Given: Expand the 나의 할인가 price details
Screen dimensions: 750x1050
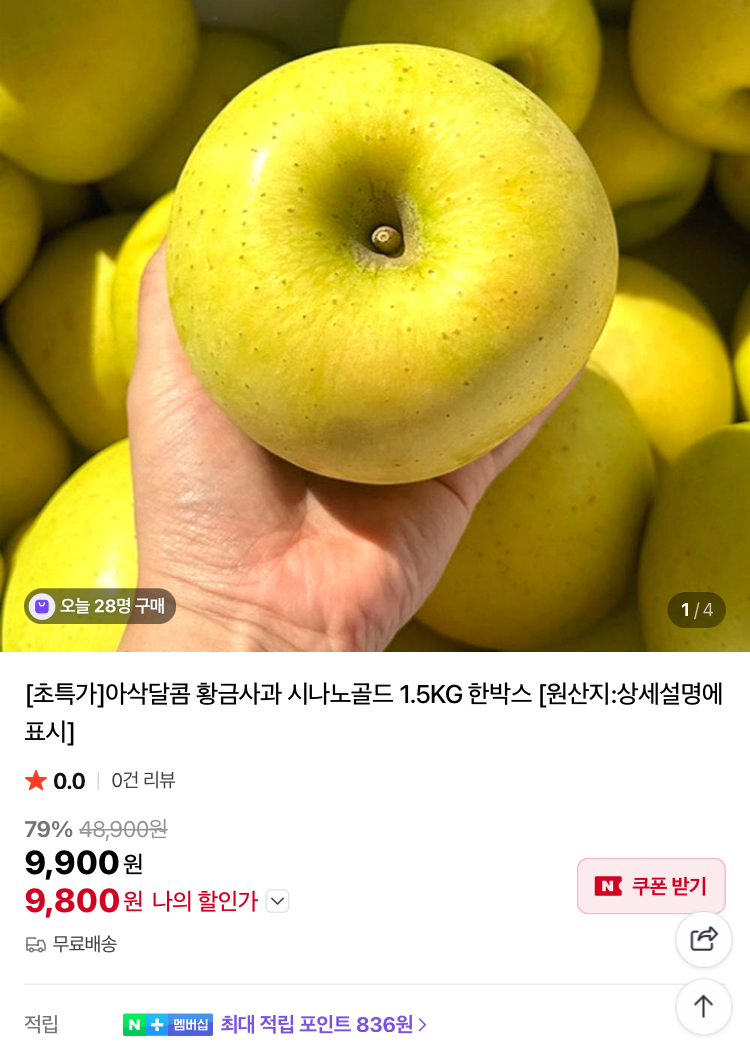Looking at the screenshot, I should pyautogui.click(x=278, y=901).
